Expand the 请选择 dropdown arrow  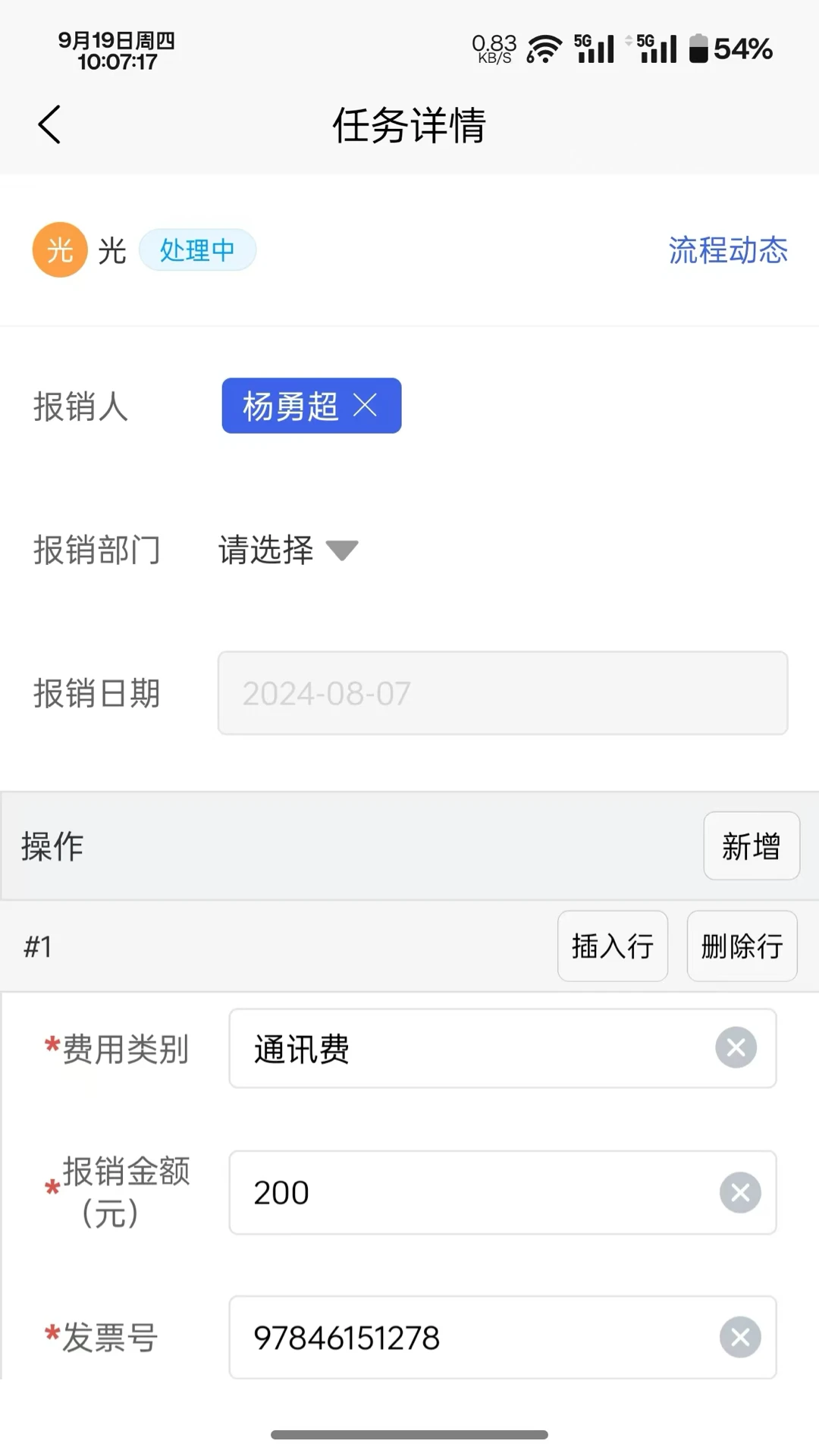click(341, 551)
